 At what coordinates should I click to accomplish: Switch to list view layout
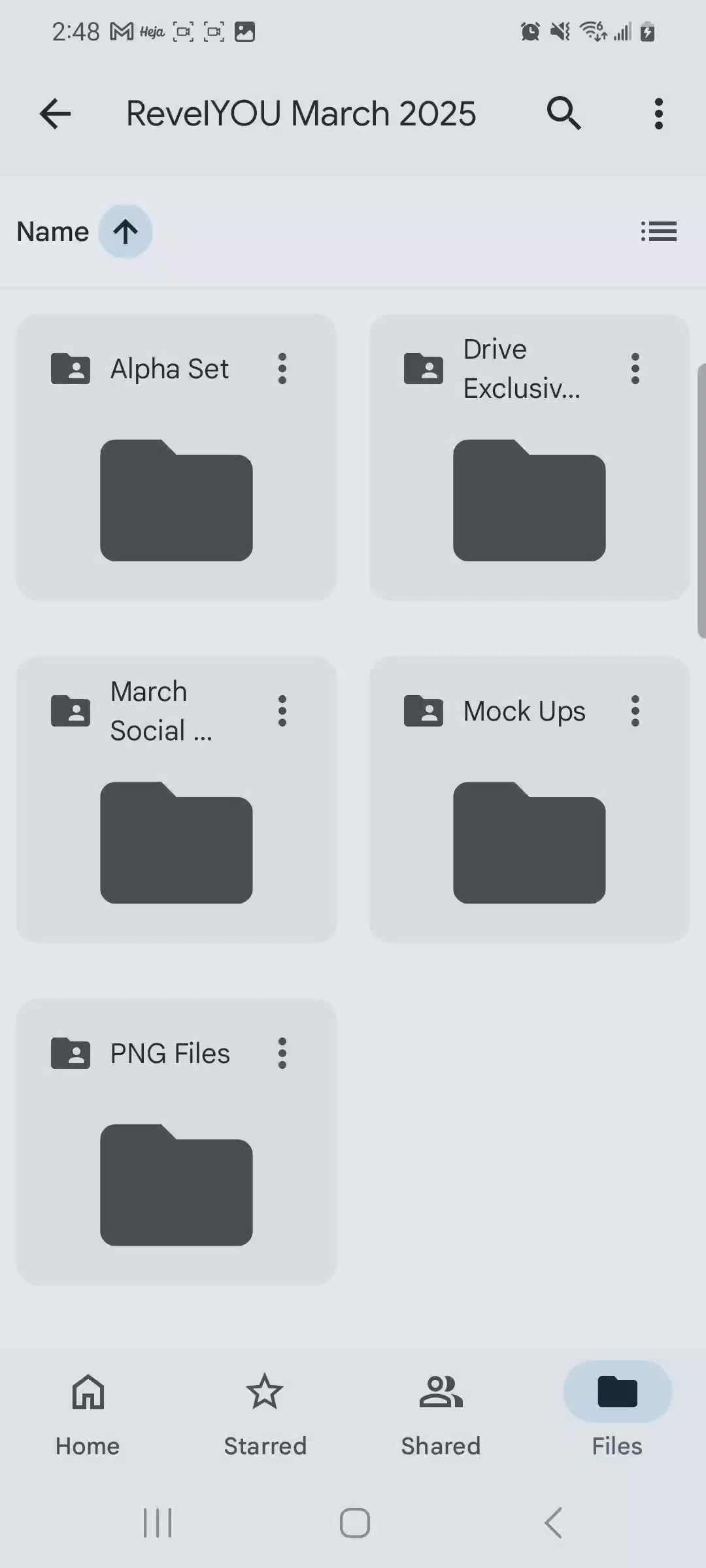658,231
